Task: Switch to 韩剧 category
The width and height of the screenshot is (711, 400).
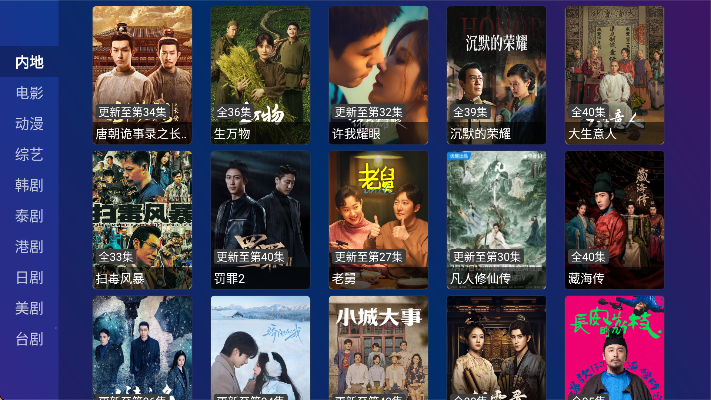Action: pyautogui.click(x=29, y=185)
